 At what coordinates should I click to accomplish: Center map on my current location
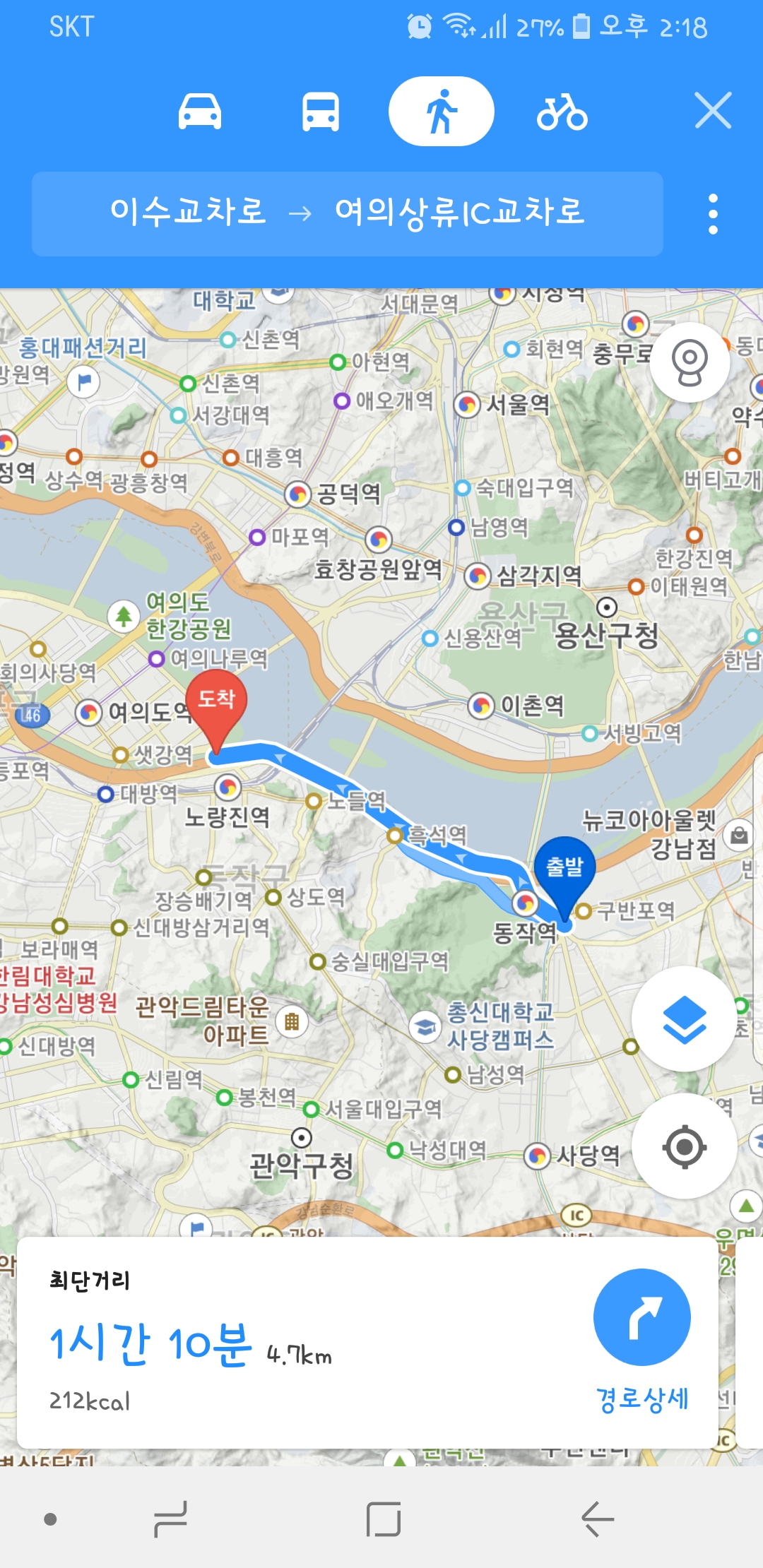click(x=684, y=1146)
